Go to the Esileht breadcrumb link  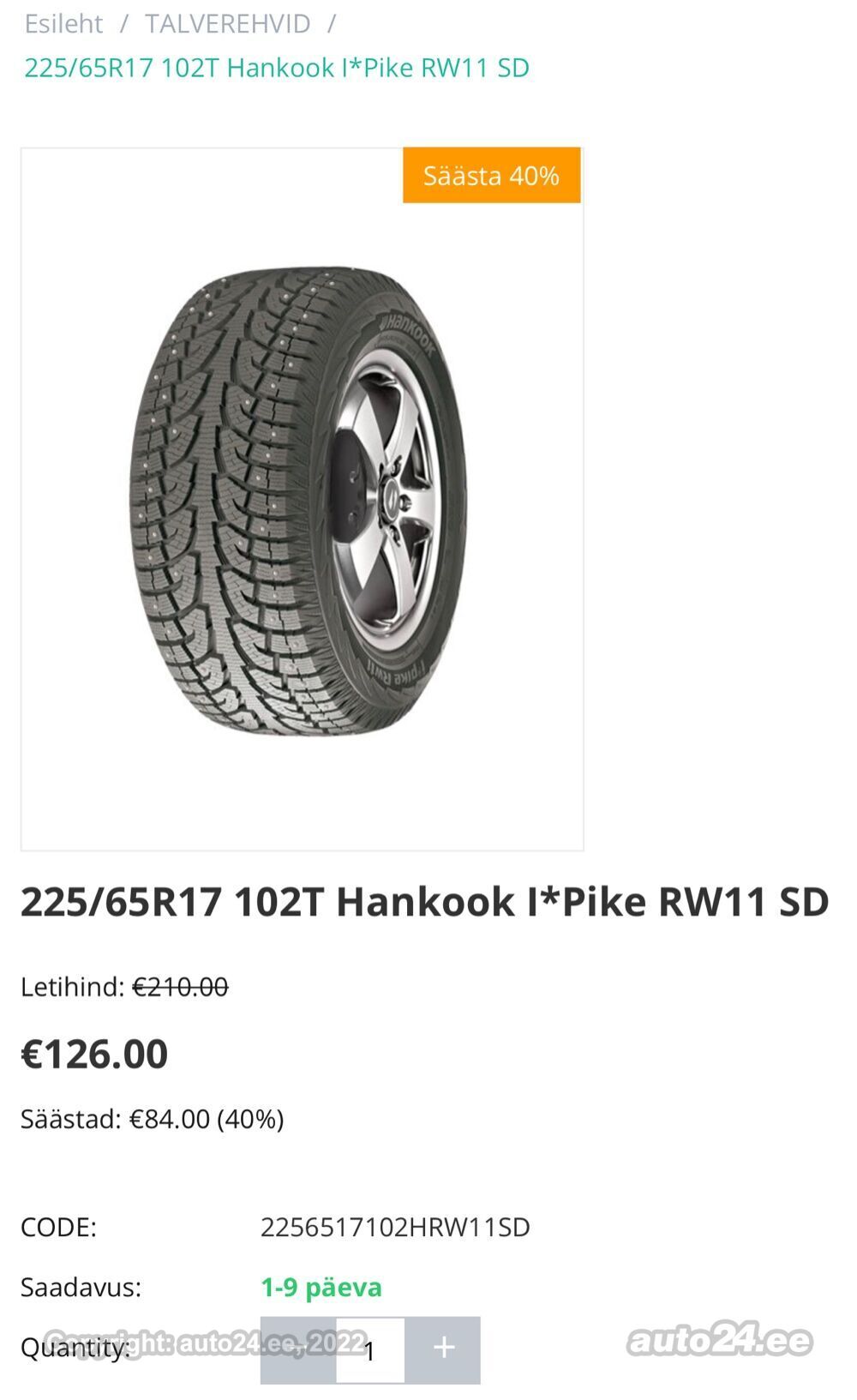pos(63,24)
